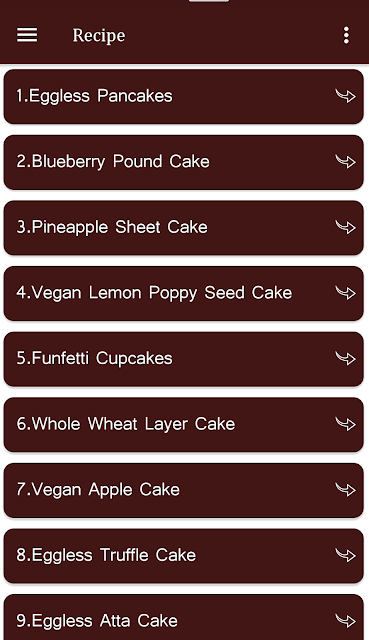Open Vegan Lemon Poppy Seed Cake

coord(184,293)
